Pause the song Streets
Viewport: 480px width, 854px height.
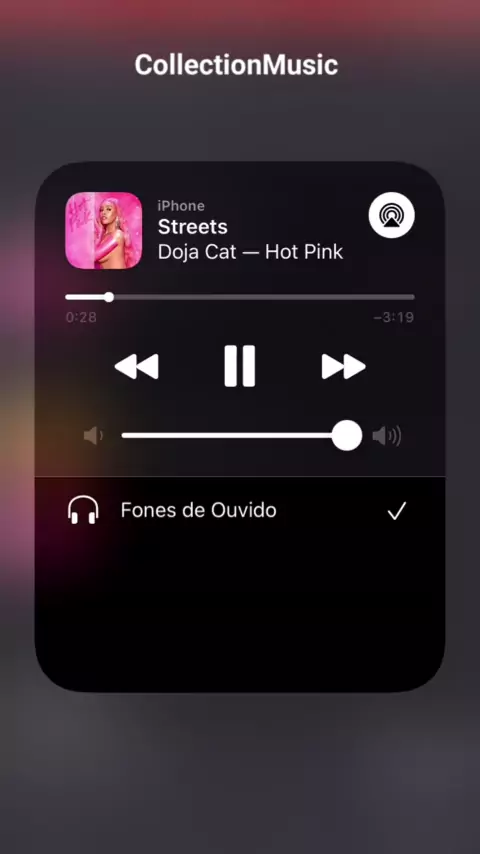tap(240, 366)
